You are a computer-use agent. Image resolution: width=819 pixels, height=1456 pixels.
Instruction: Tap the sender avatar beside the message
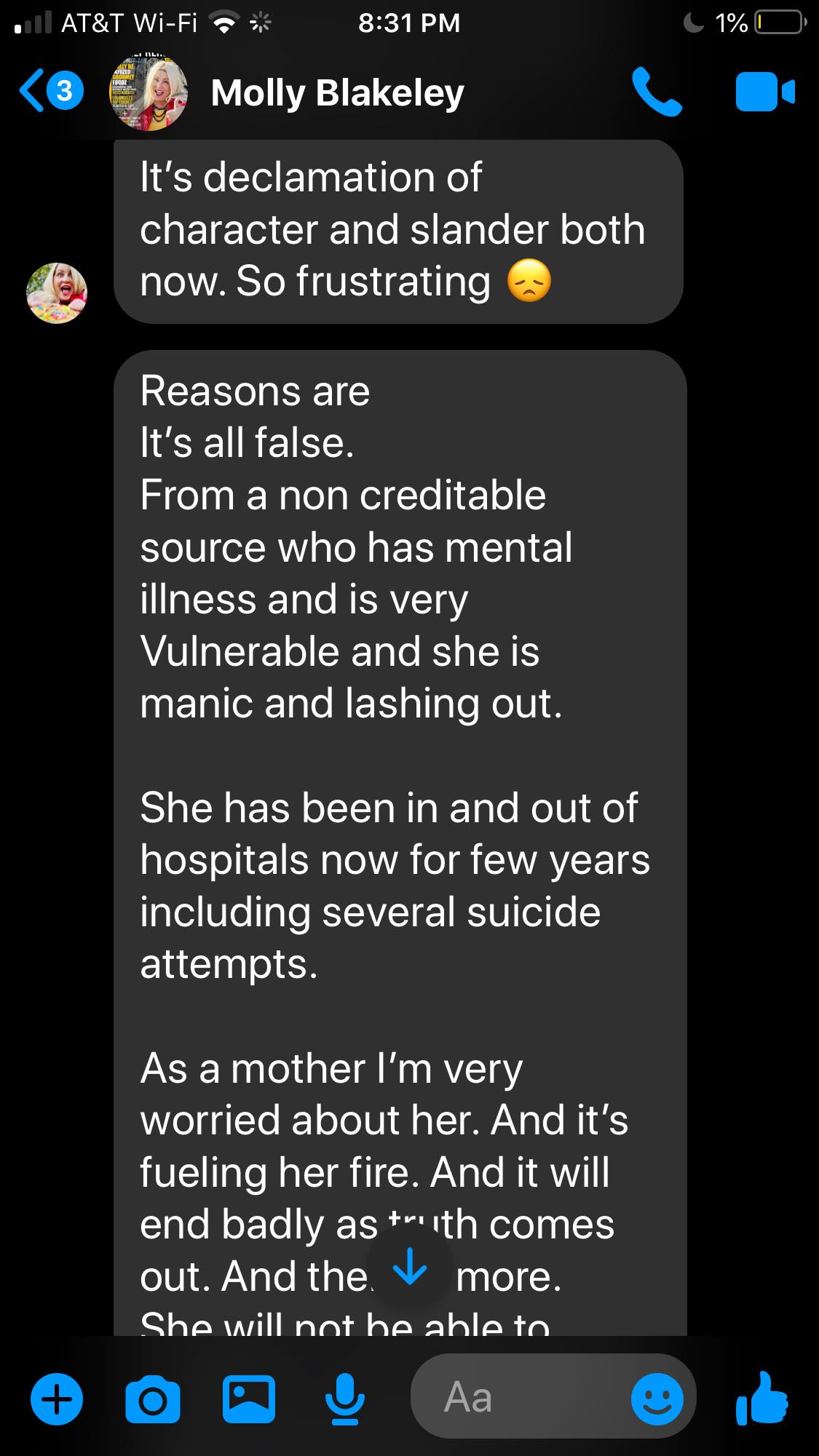point(57,293)
